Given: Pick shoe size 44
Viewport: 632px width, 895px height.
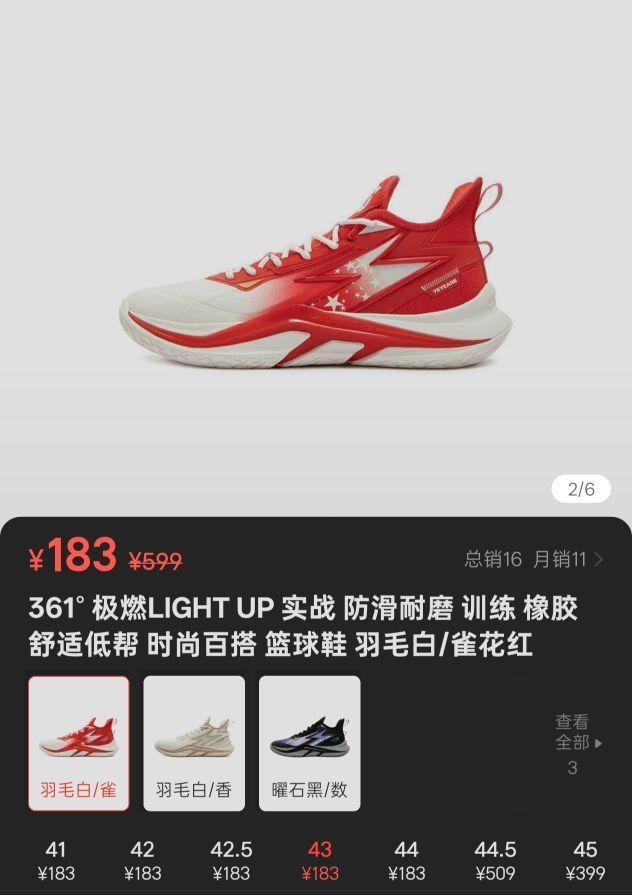Looking at the screenshot, I should 406,860.
